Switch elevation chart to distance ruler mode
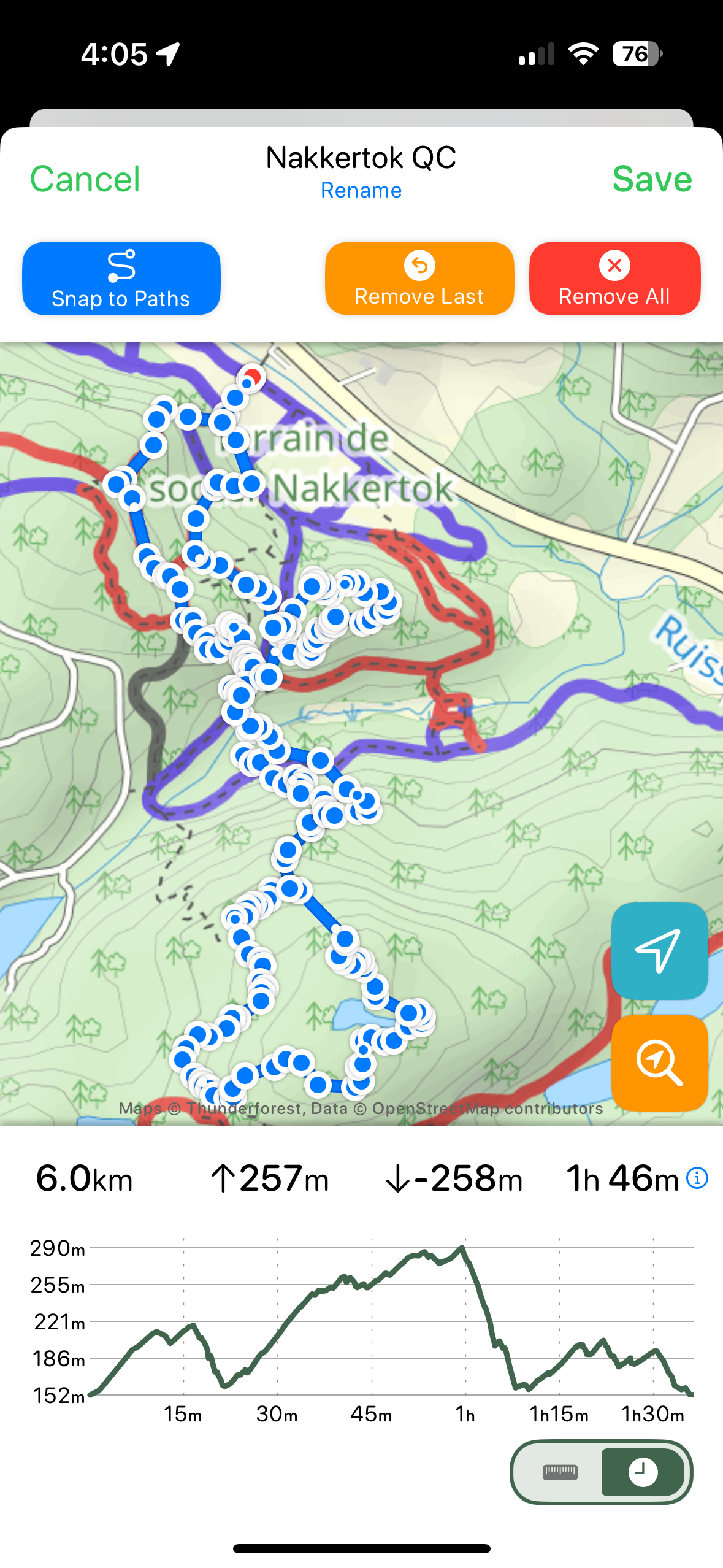The image size is (723, 1568). tap(560, 1472)
